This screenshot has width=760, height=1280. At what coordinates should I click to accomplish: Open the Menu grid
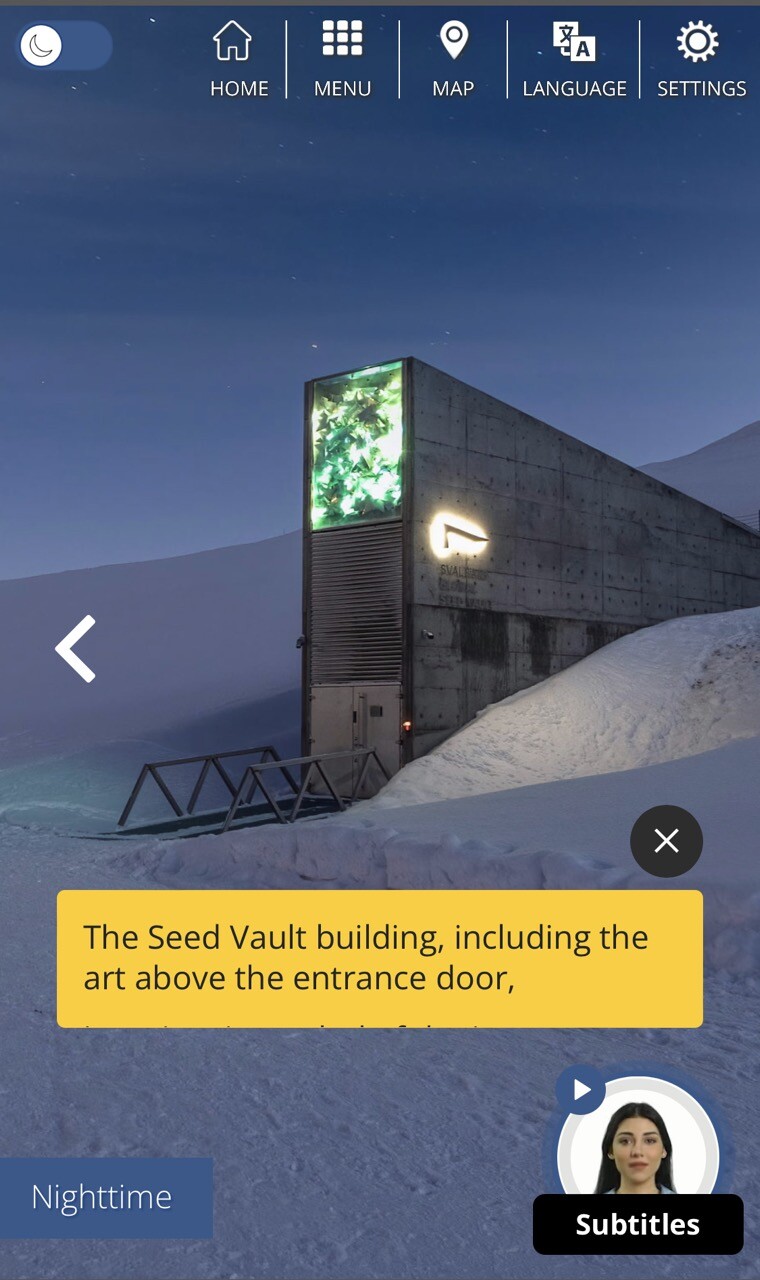tap(342, 60)
